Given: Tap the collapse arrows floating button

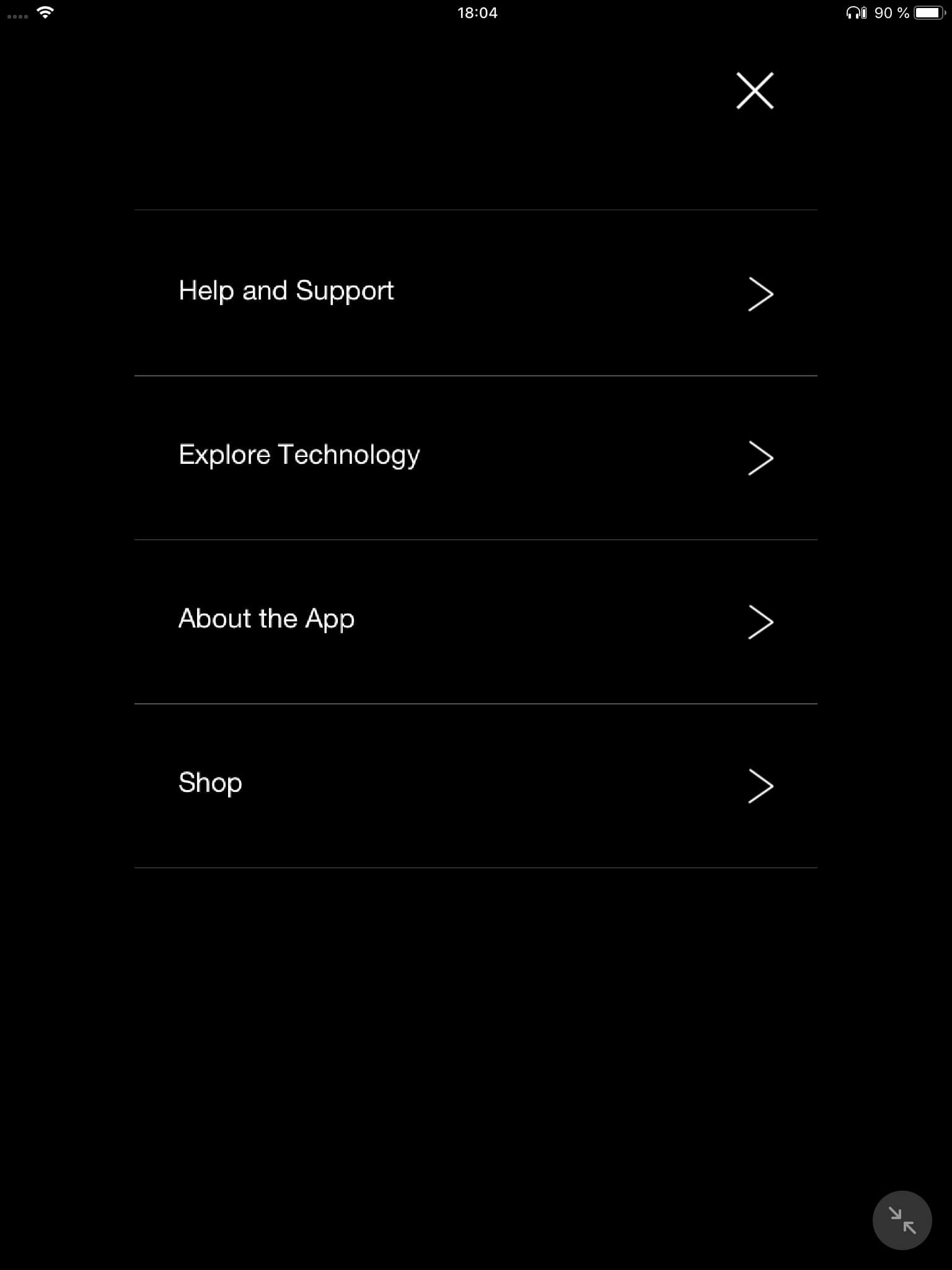Looking at the screenshot, I should [x=902, y=1220].
